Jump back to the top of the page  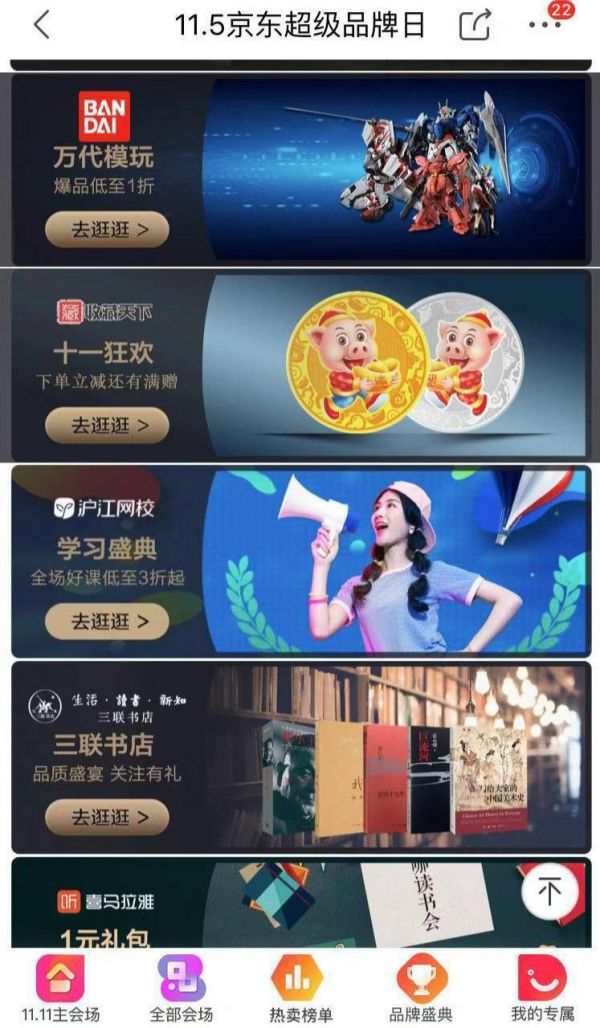549,891
